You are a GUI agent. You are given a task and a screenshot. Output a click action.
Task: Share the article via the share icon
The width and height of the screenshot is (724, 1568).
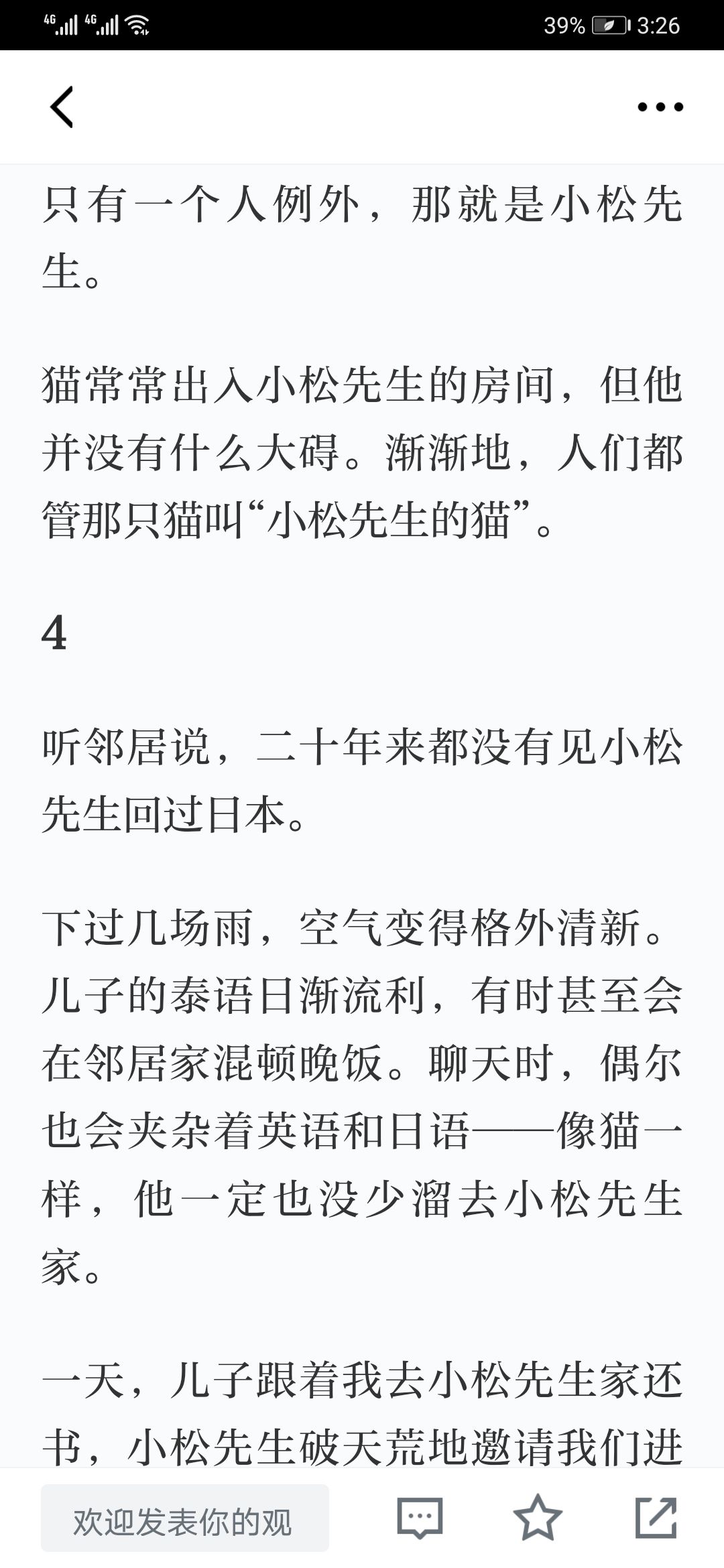point(656,1518)
